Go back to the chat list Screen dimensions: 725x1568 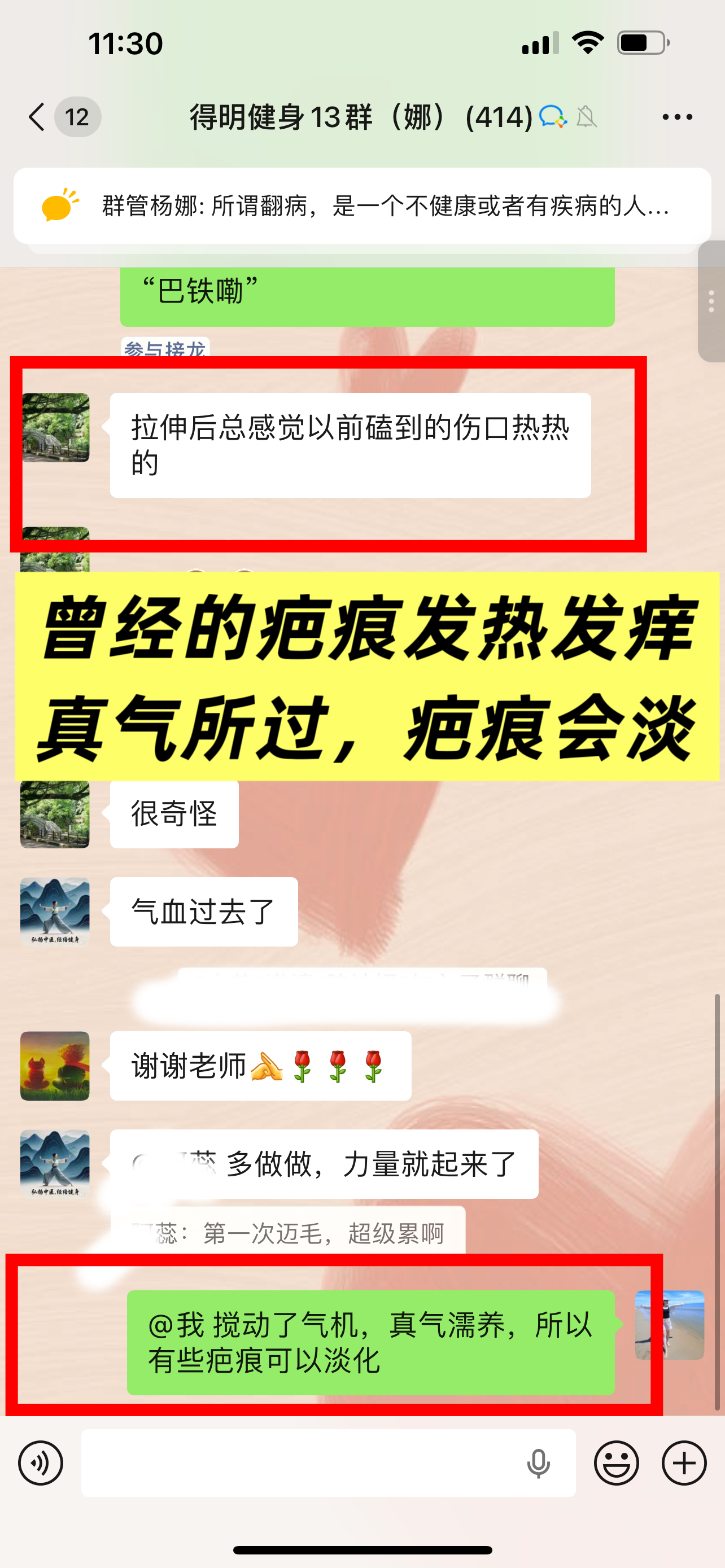pyautogui.click(x=38, y=116)
